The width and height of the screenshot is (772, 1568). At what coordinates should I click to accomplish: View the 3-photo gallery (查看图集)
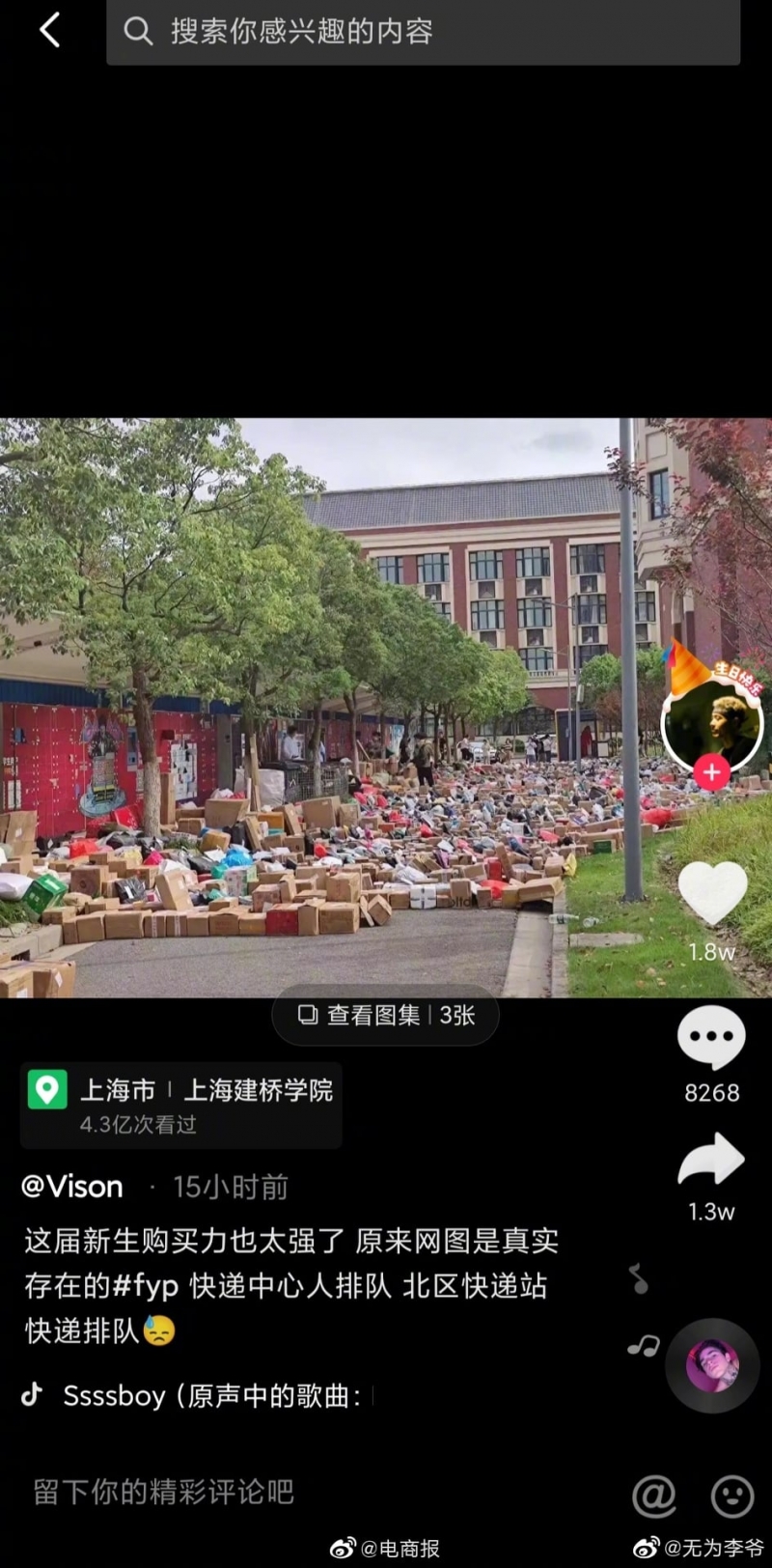tap(385, 1015)
